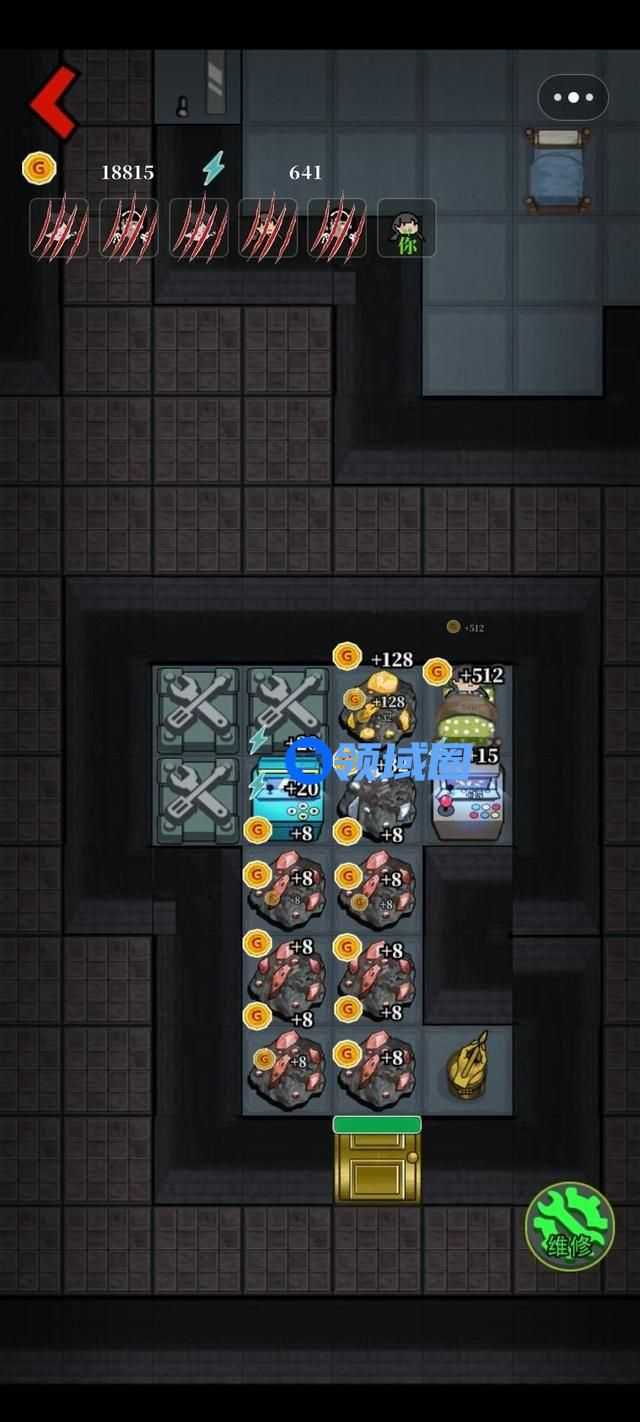Tap the green 维修 repair button

click(569, 1226)
